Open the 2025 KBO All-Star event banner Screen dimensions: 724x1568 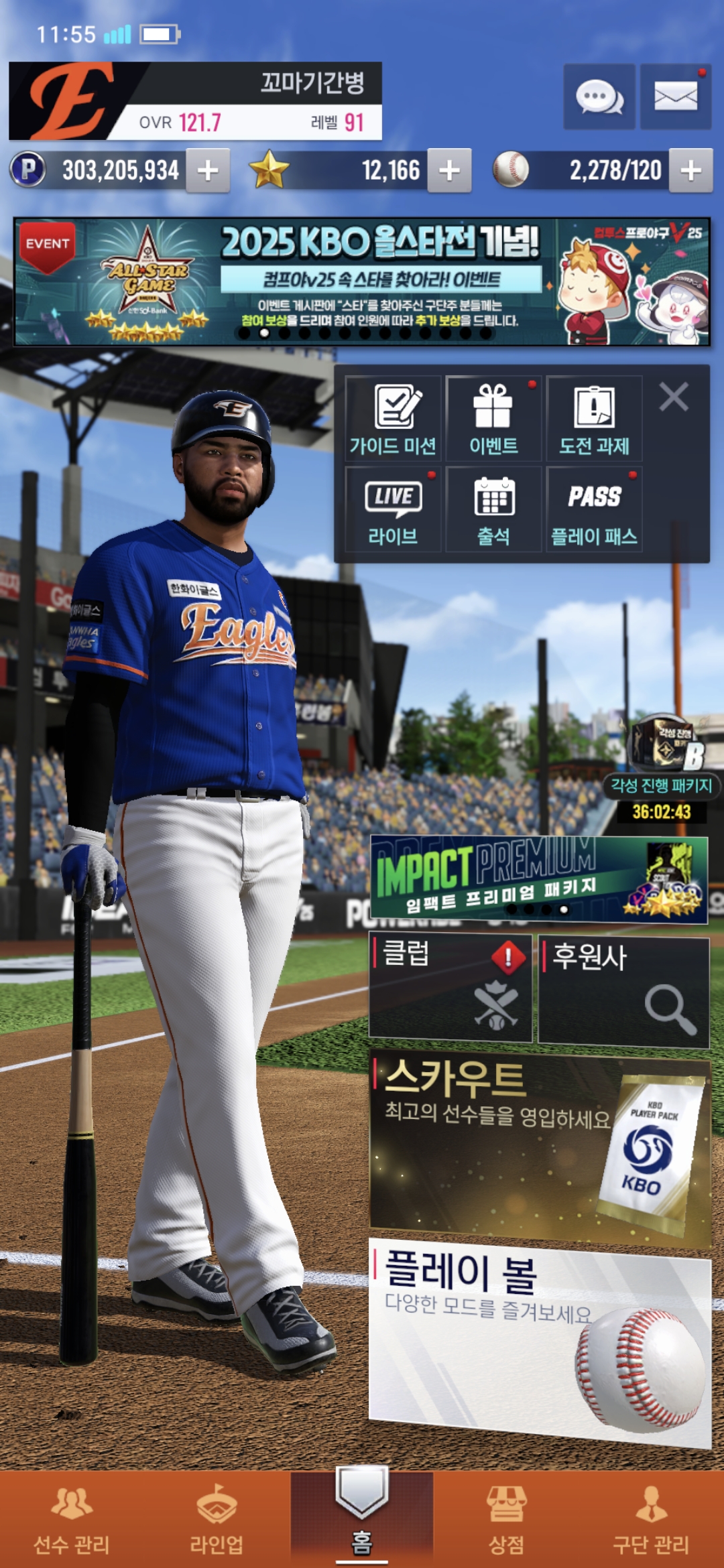tap(362, 281)
